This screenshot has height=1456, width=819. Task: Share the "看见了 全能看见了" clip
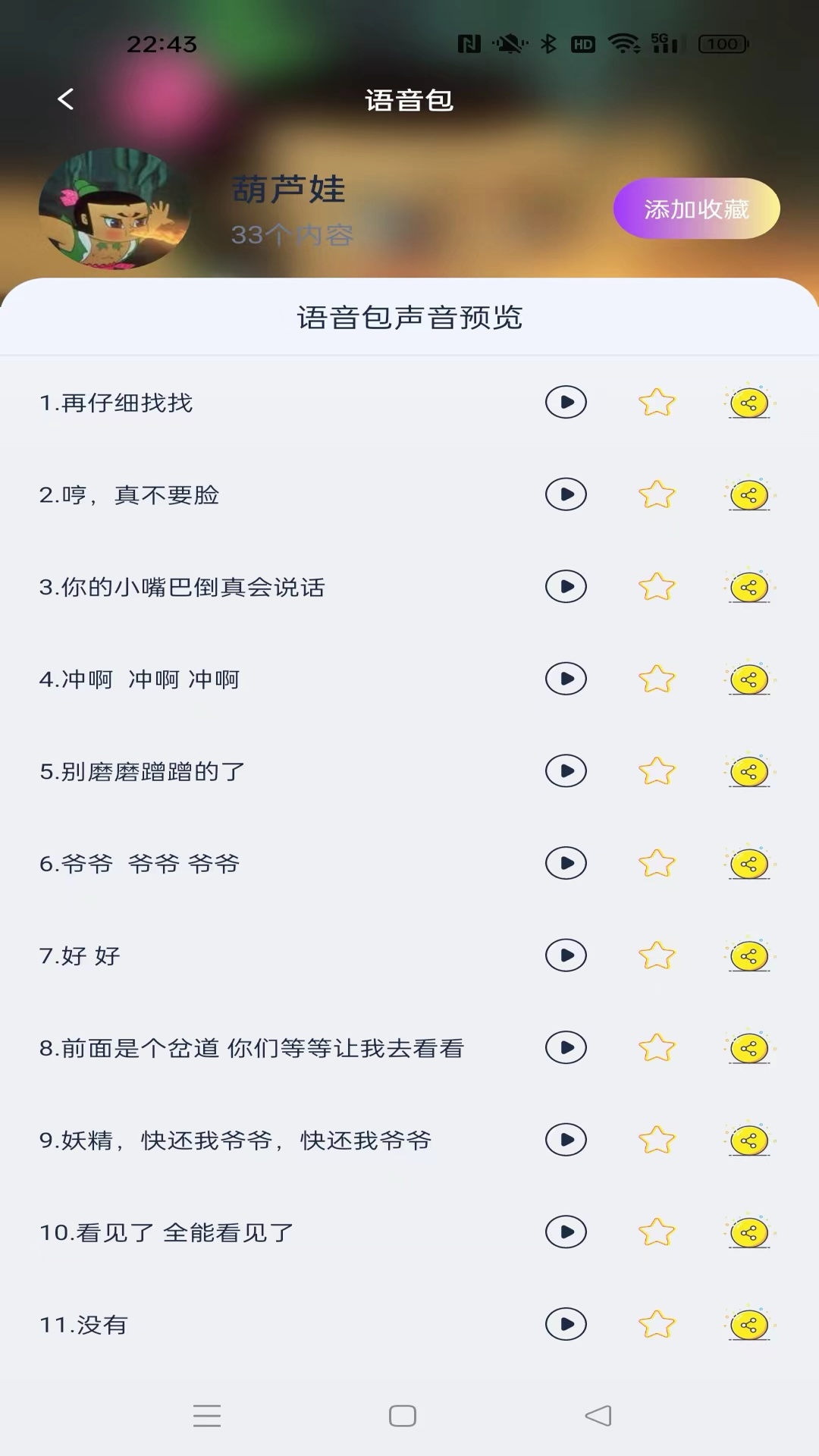tap(748, 1232)
